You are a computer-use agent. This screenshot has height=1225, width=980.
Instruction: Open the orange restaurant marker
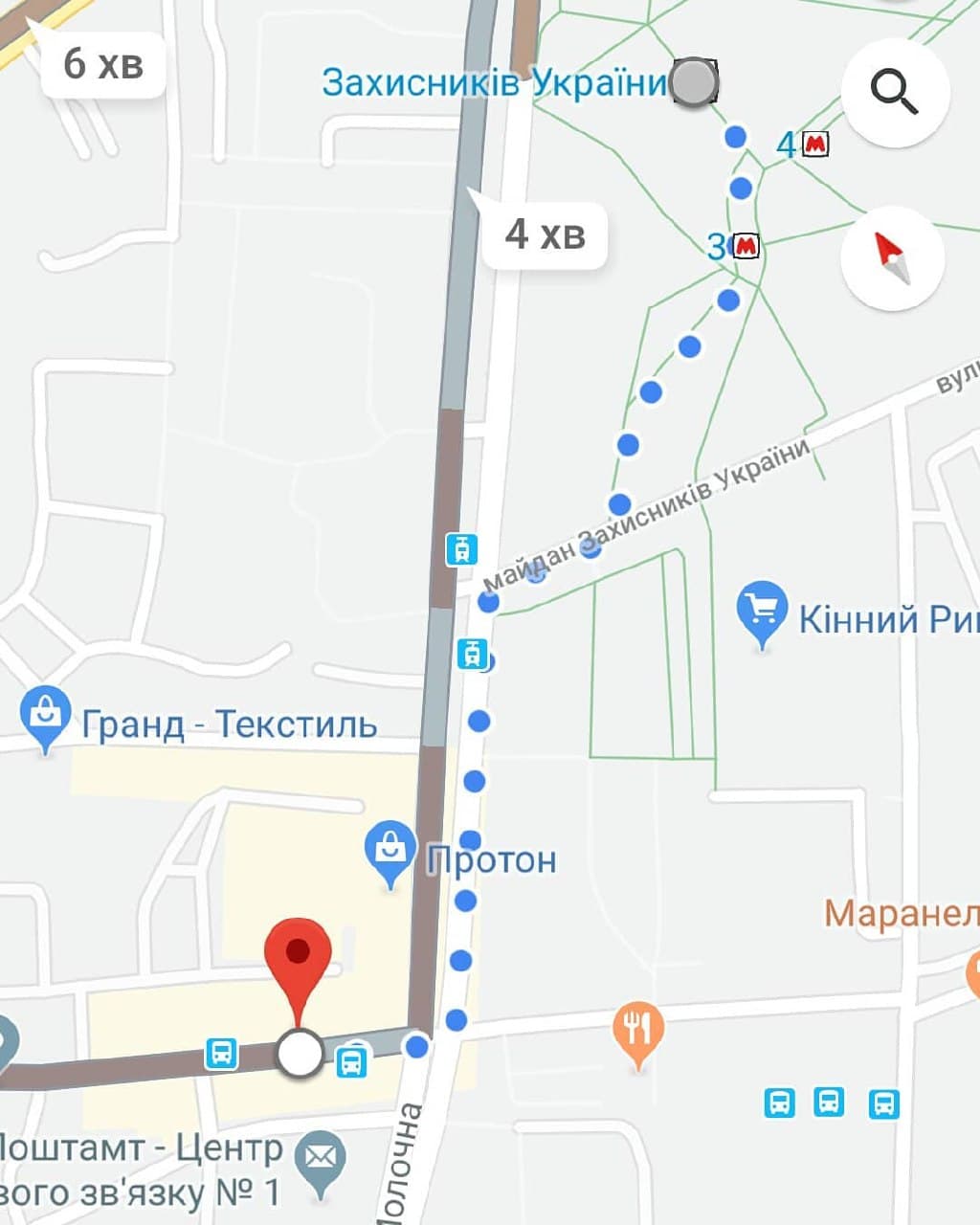click(638, 1030)
